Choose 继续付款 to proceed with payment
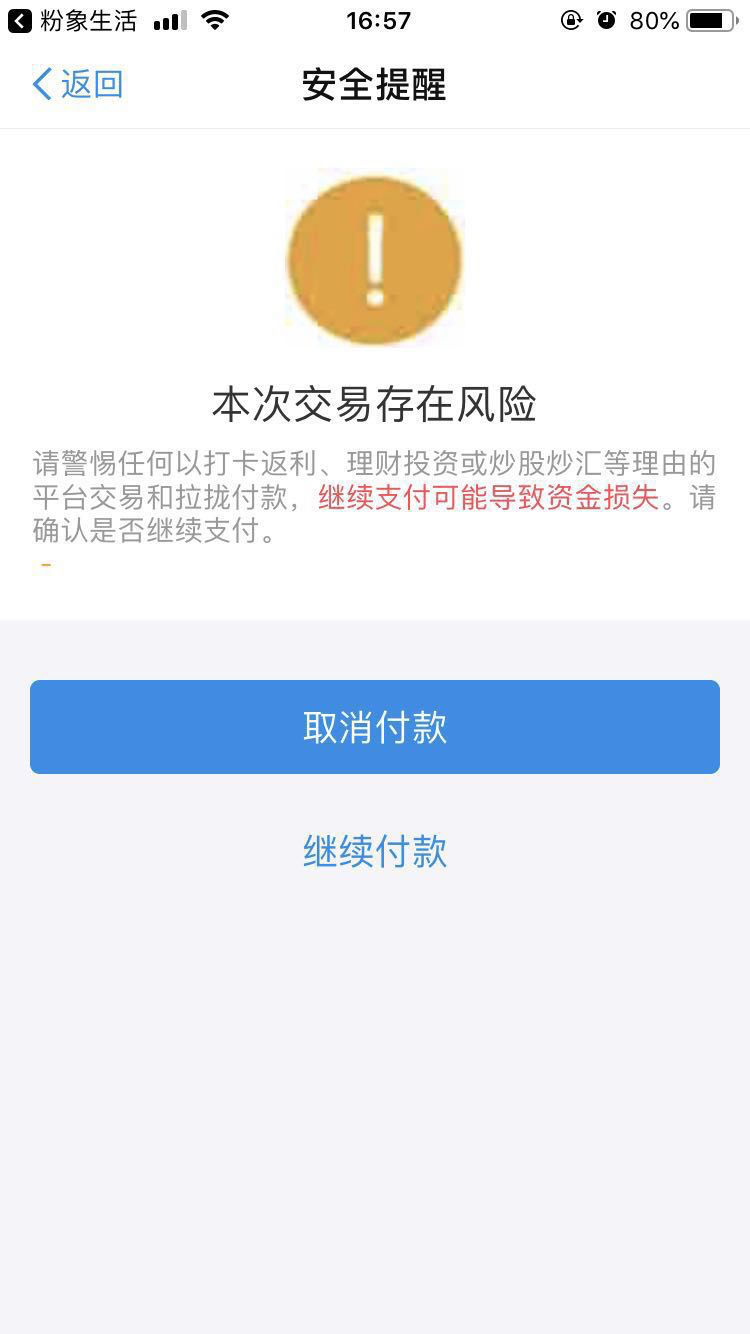 [375, 851]
